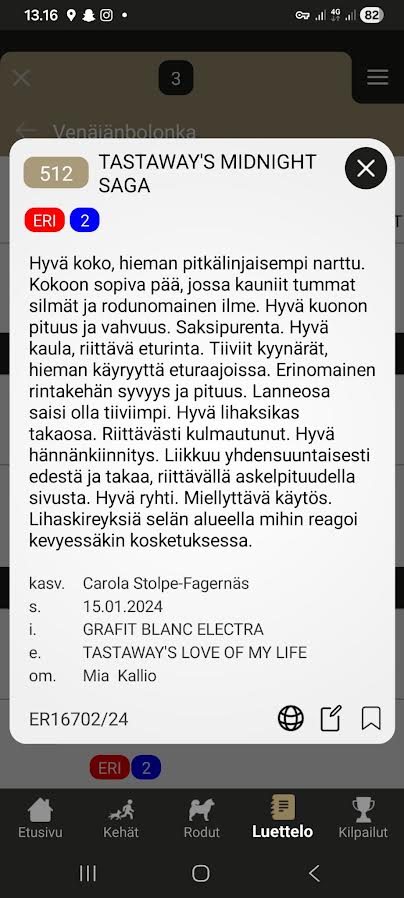Open the hamburger menu
404x898 pixels.
[x=378, y=77]
